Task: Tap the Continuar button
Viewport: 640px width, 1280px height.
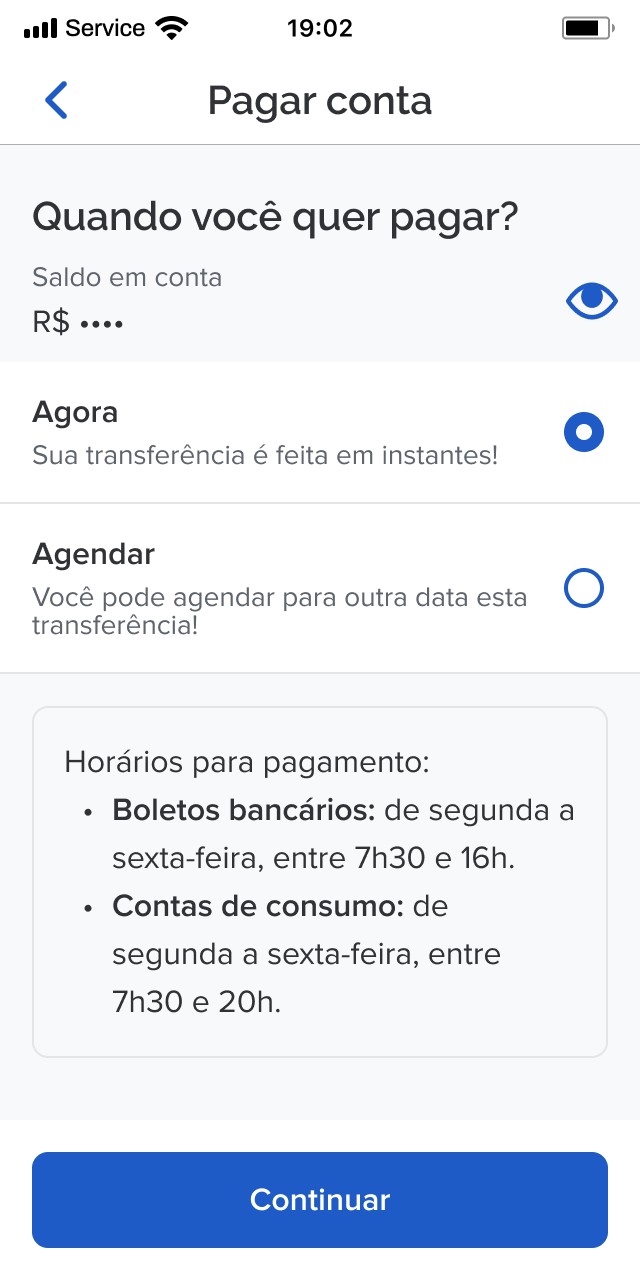Action: point(320,1199)
